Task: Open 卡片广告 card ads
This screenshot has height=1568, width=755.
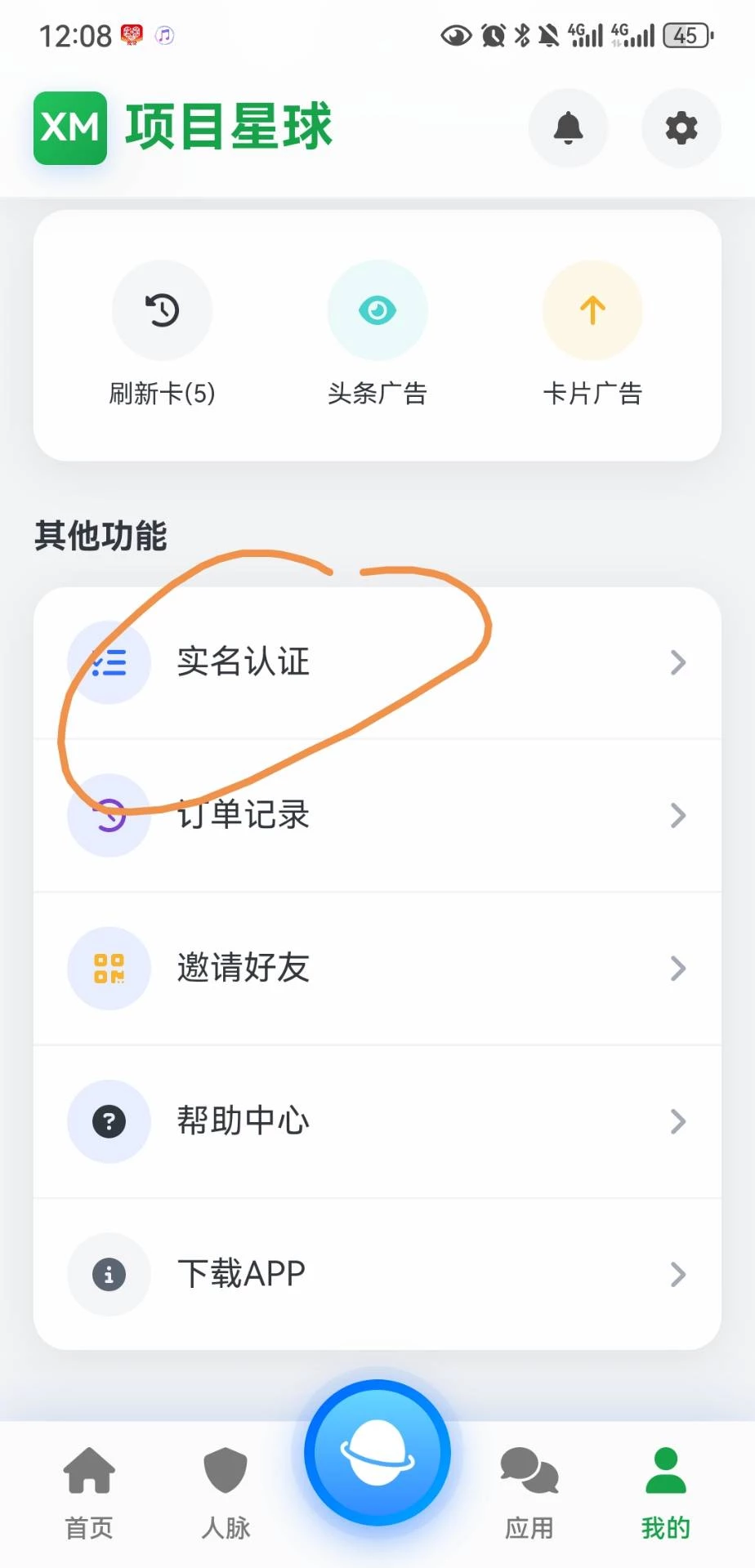Action: tap(592, 311)
